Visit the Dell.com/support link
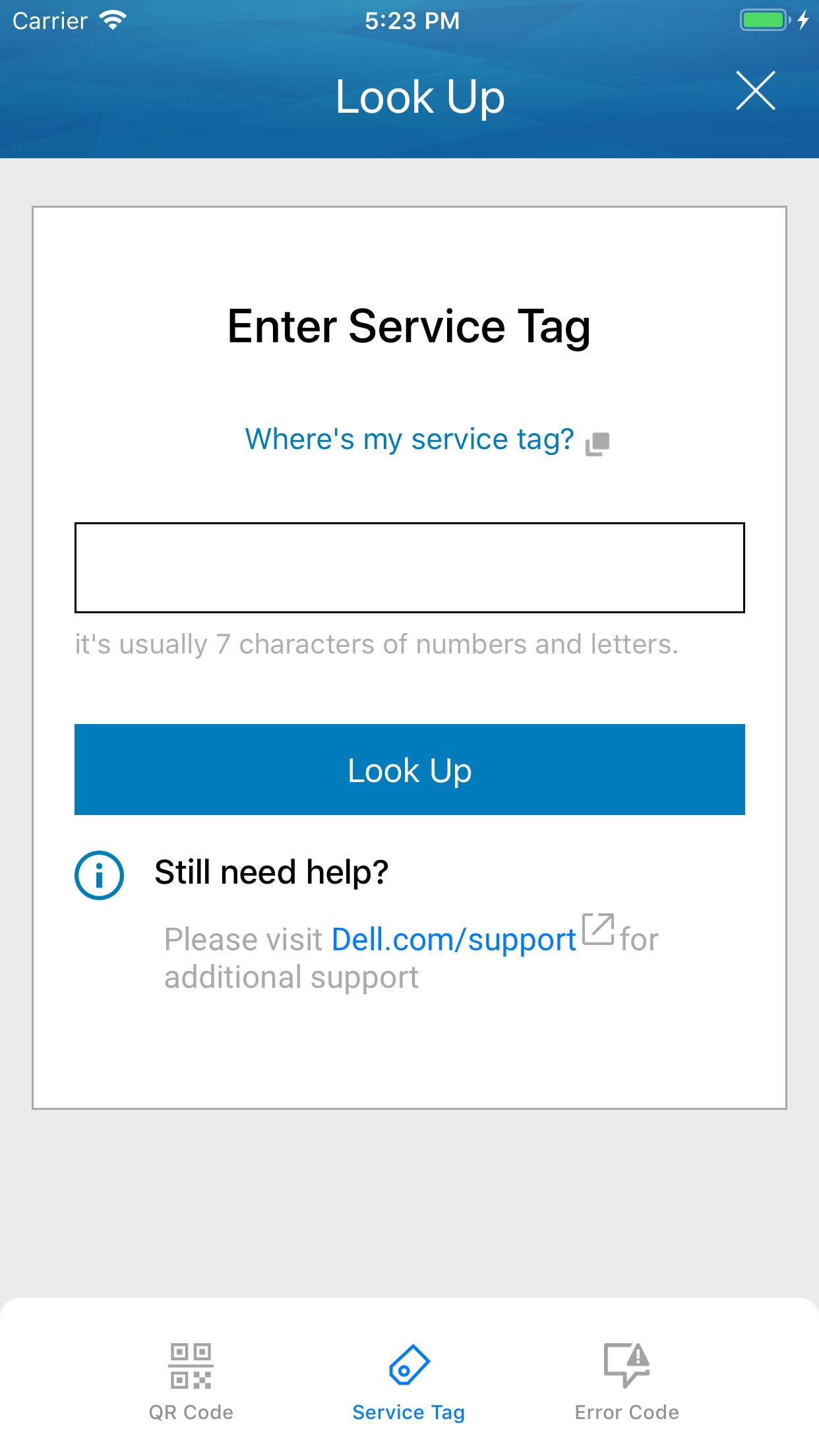819x1456 pixels. [x=454, y=940]
